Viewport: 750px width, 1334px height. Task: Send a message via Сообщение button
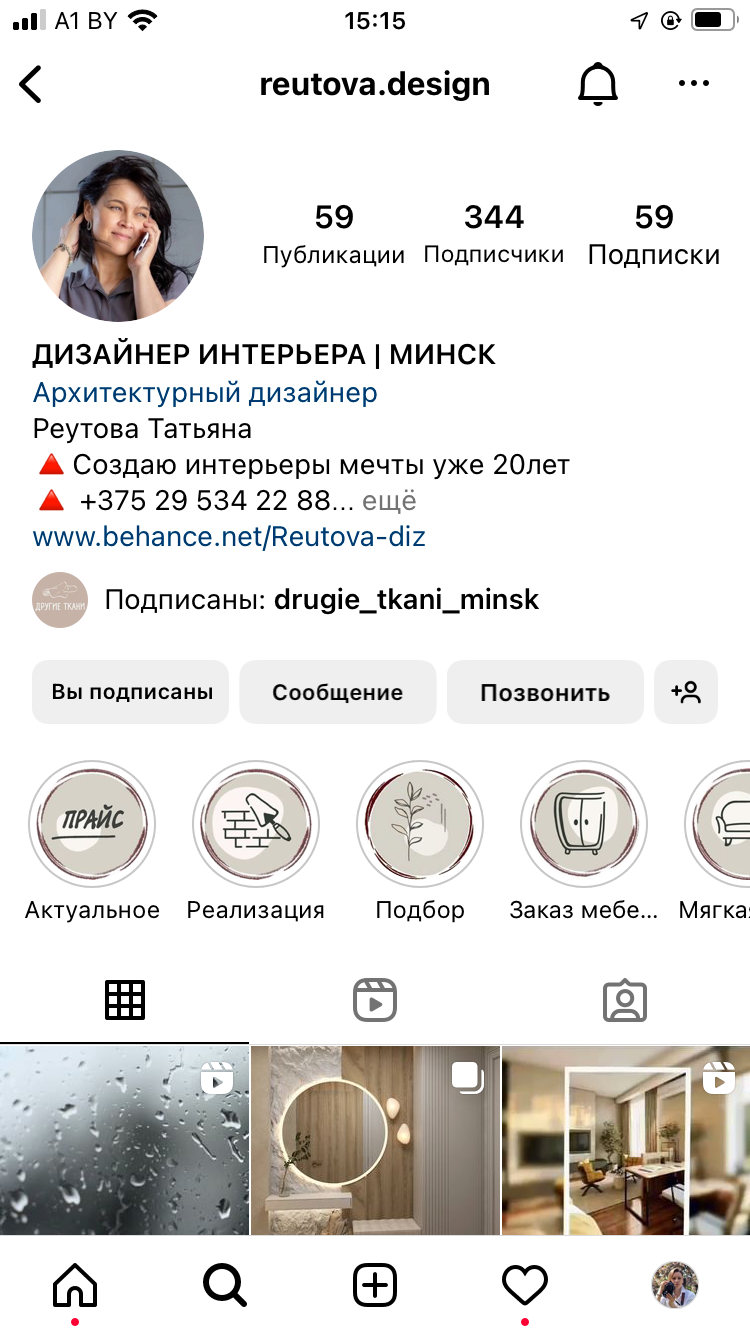coord(337,691)
